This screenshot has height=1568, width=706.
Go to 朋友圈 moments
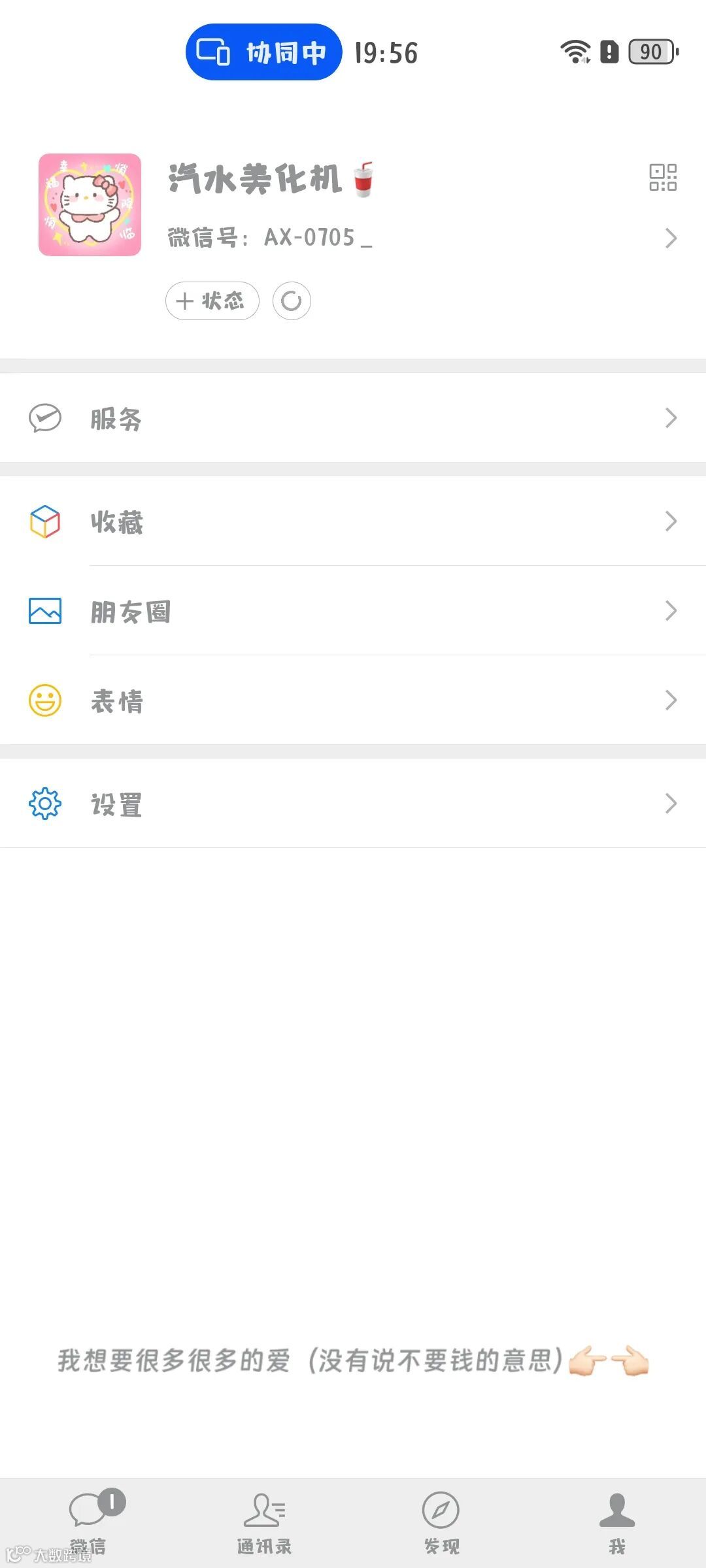(353, 611)
